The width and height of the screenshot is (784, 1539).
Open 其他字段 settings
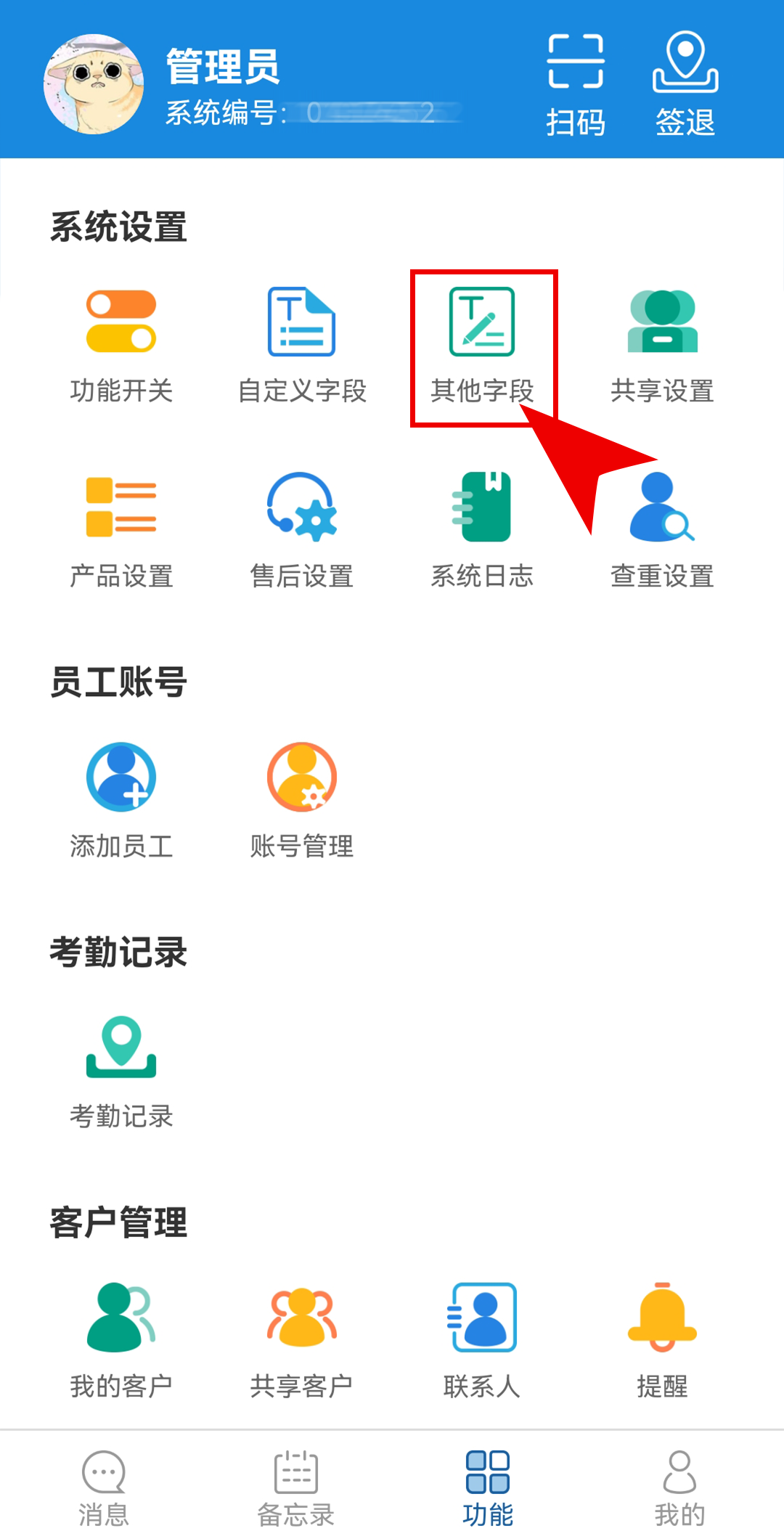pyautogui.click(x=482, y=345)
